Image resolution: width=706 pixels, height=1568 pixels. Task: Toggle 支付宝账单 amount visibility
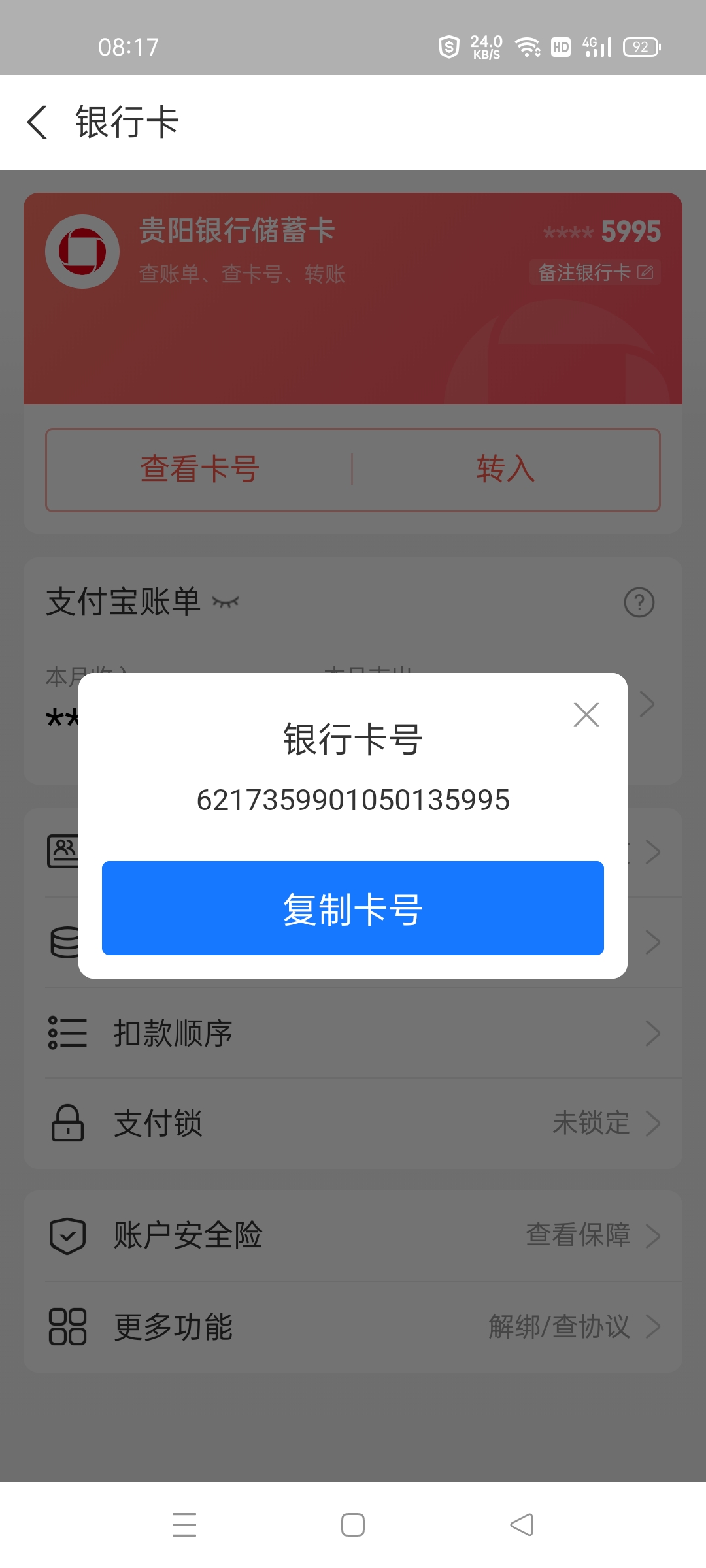click(x=226, y=602)
